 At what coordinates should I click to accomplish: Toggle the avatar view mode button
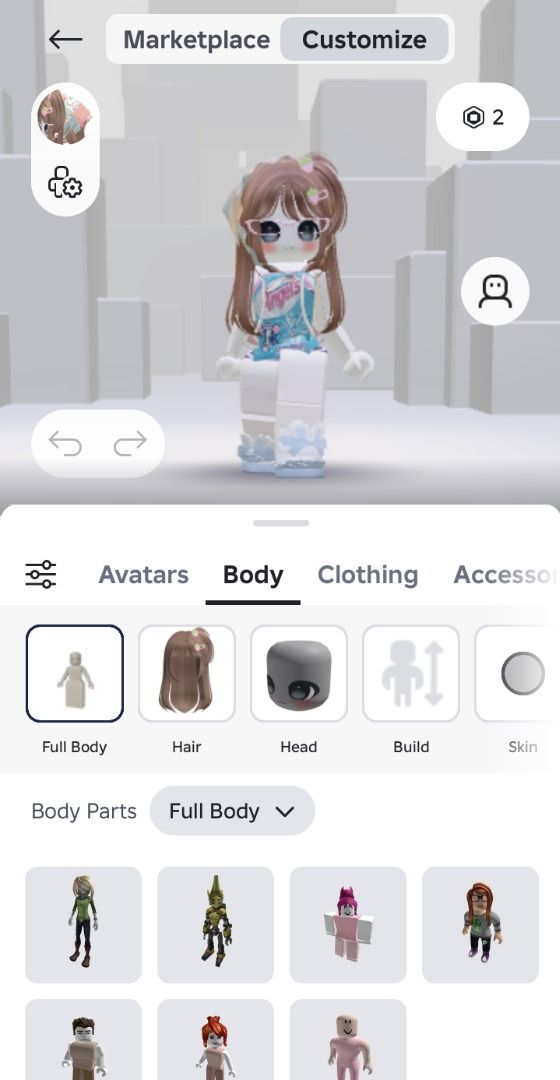495,291
